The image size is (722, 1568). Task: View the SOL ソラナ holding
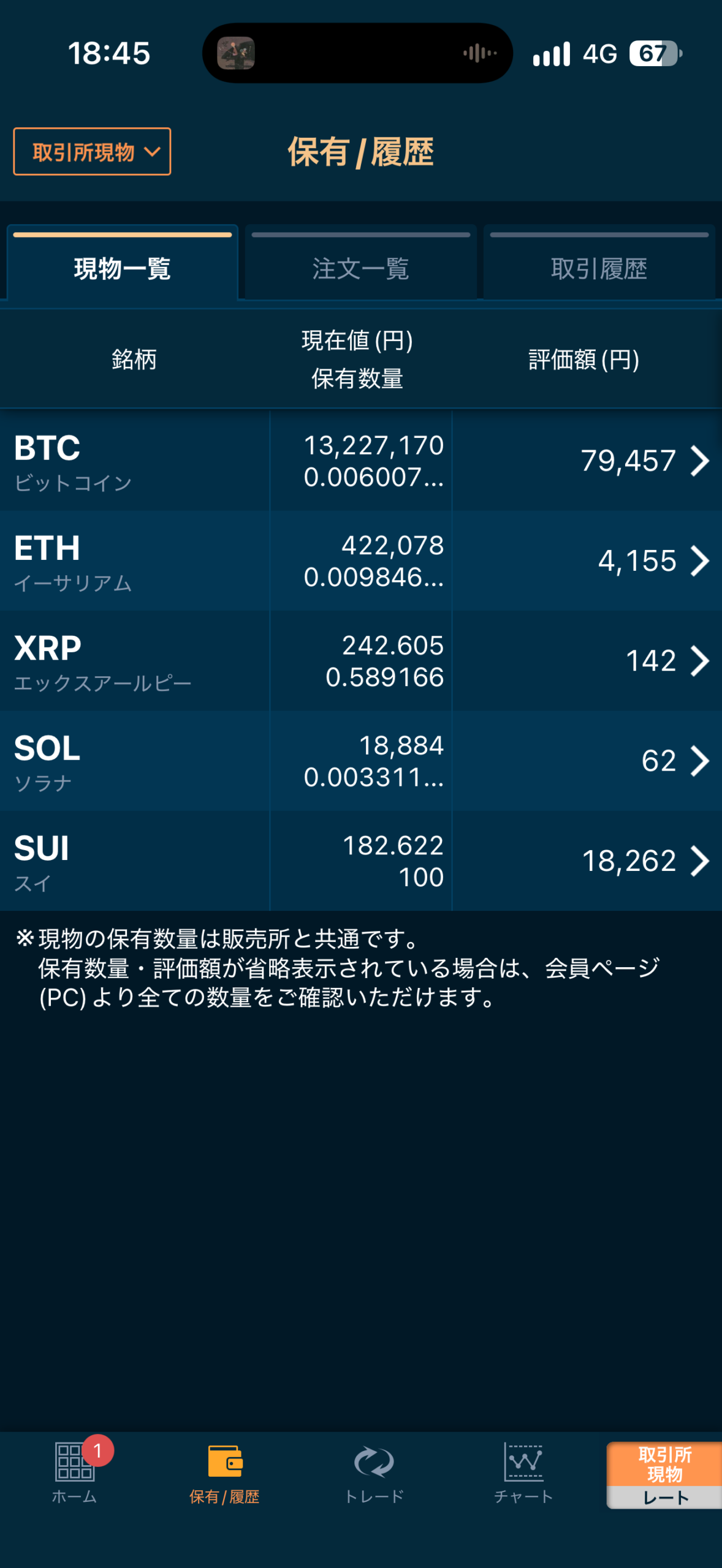coord(361,761)
